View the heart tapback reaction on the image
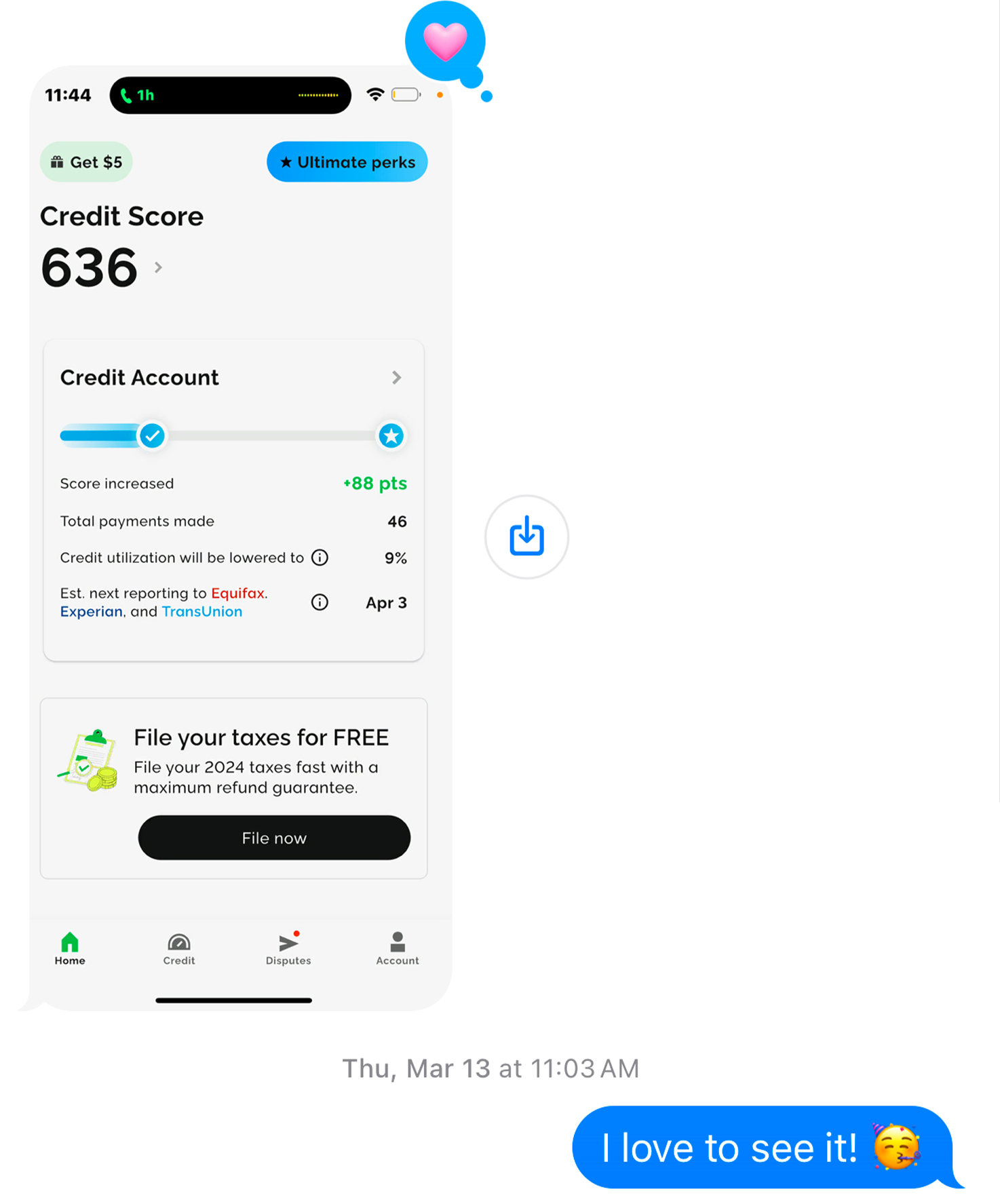This screenshot has height=1204, width=1000. point(445,41)
